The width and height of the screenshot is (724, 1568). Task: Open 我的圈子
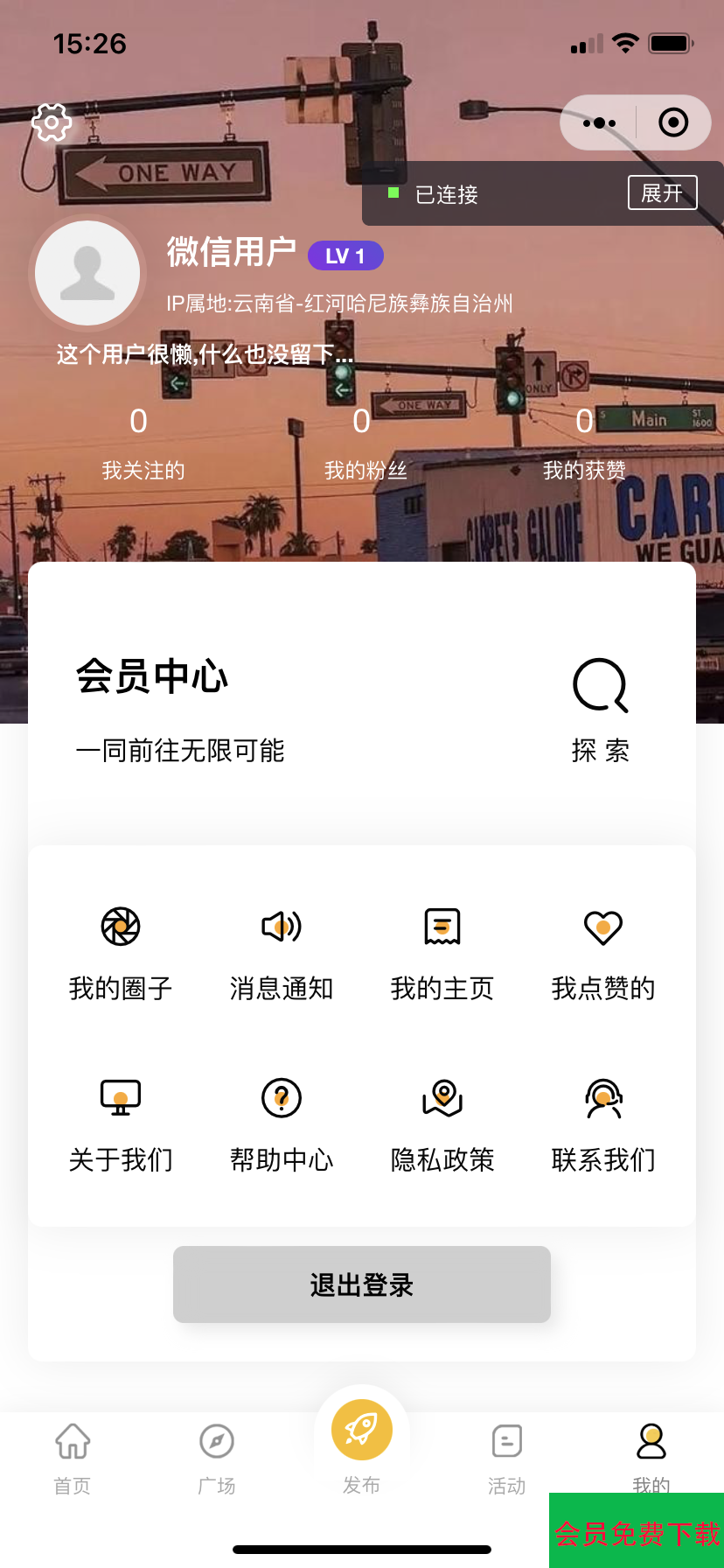pyautogui.click(x=121, y=952)
